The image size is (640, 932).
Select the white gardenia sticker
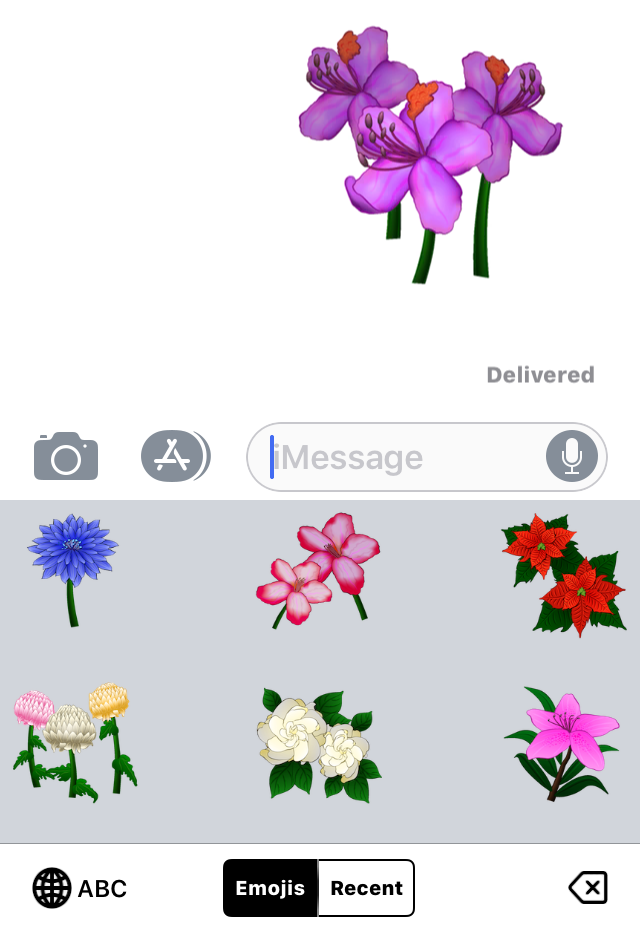[317, 742]
